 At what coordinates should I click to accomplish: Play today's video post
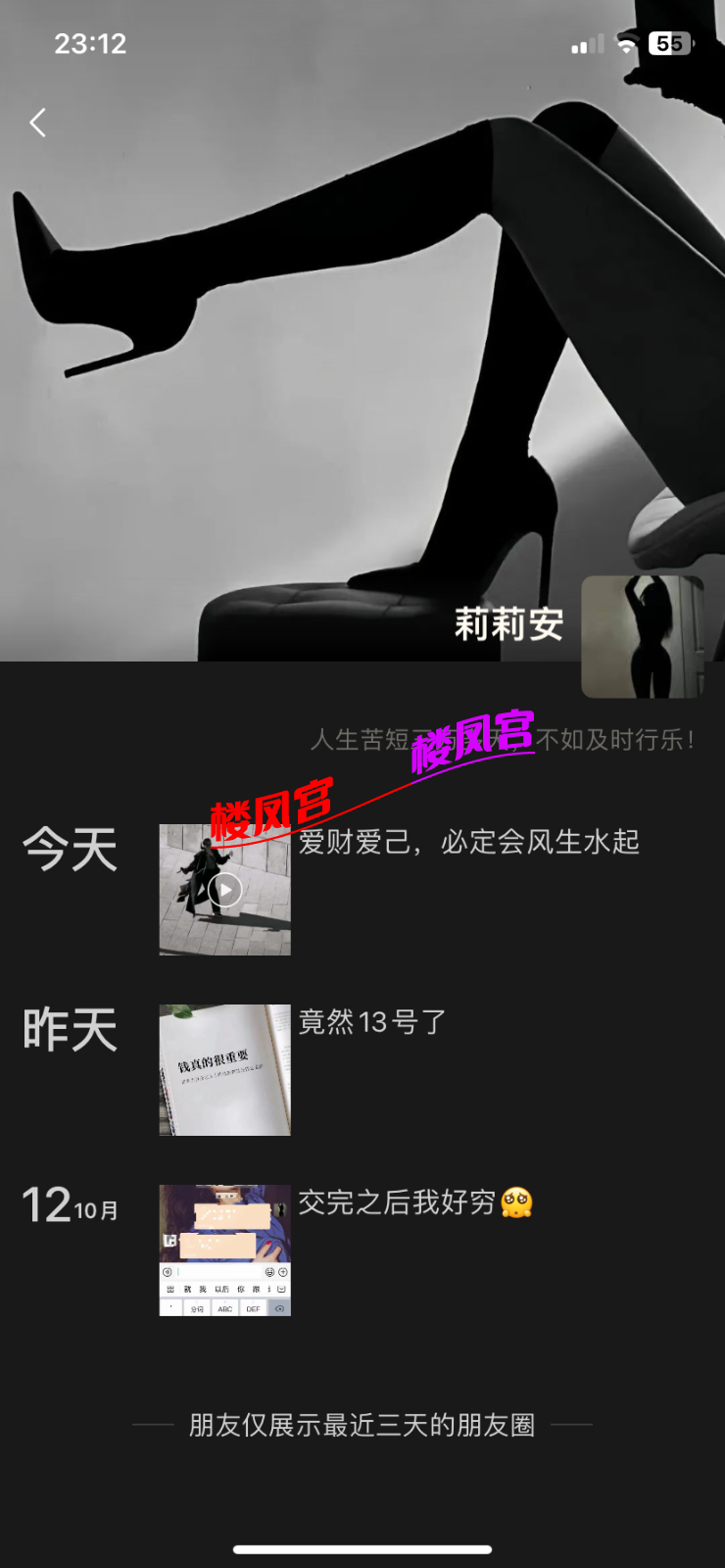coord(225,890)
